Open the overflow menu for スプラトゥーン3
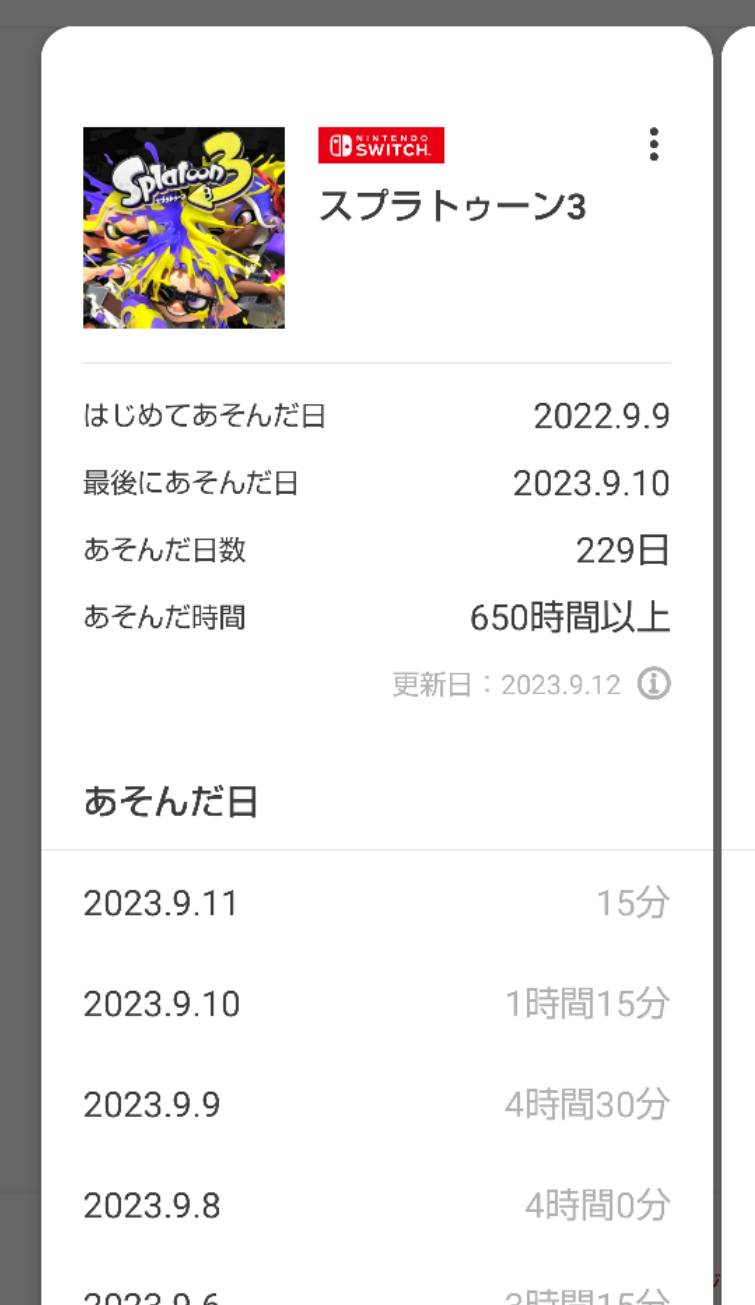 click(x=653, y=145)
